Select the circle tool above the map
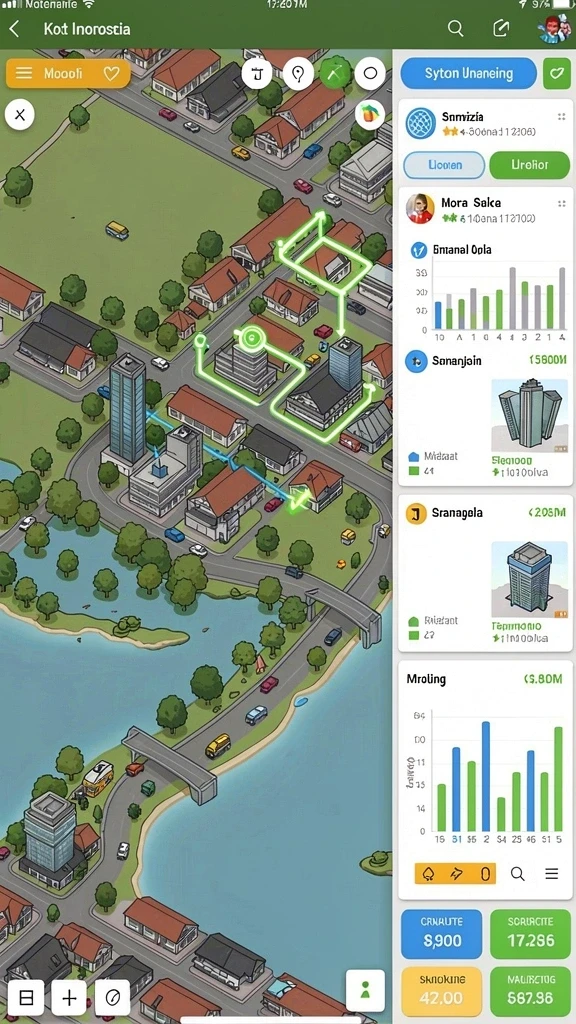 [370, 74]
